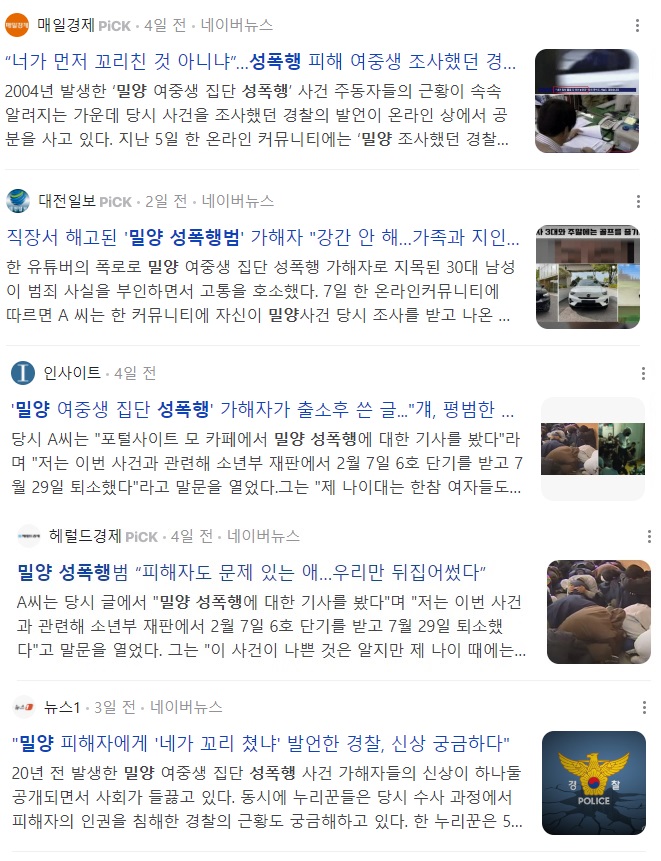Visit 인사이트 publisher page
Image resolution: width=661 pixels, height=861 pixels.
coord(72,373)
